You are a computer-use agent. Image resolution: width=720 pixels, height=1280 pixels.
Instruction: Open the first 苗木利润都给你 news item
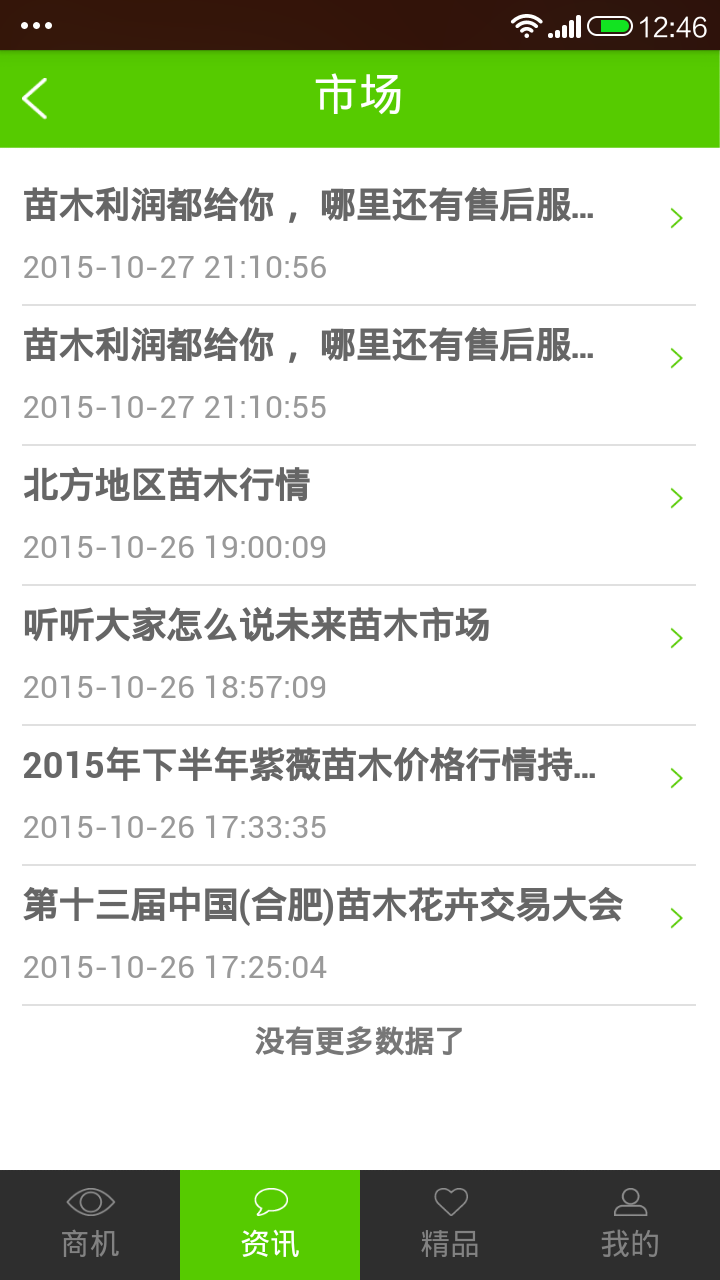point(310,205)
